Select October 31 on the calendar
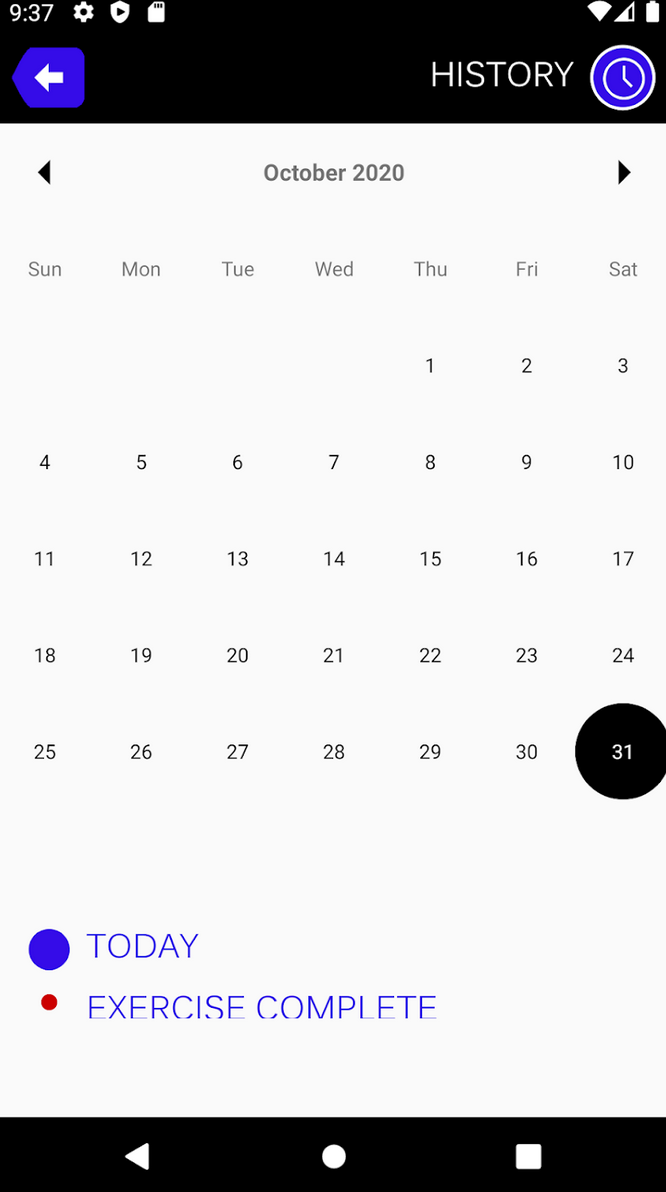Viewport: 666px width, 1192px height. tap(623, 751)
